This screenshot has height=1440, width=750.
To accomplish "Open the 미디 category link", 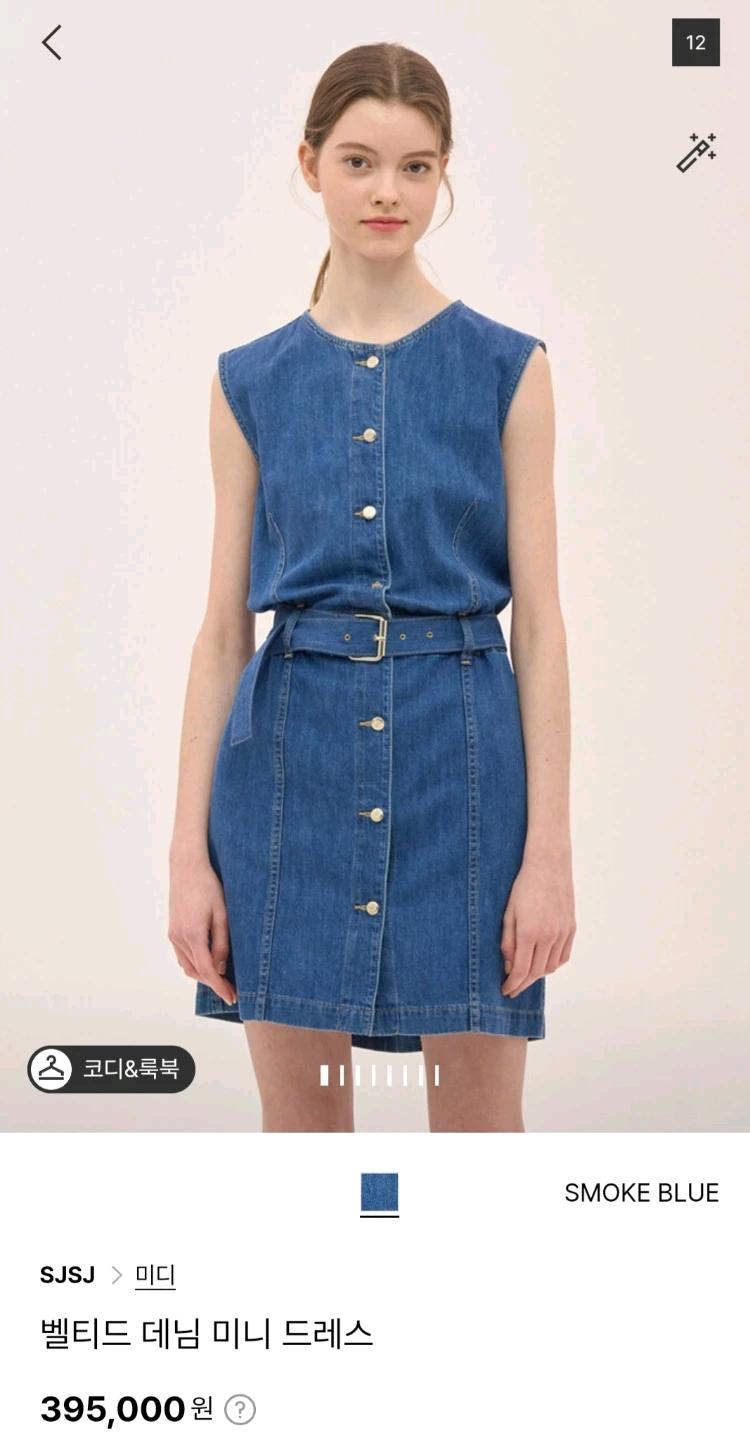I will 155,1275.
